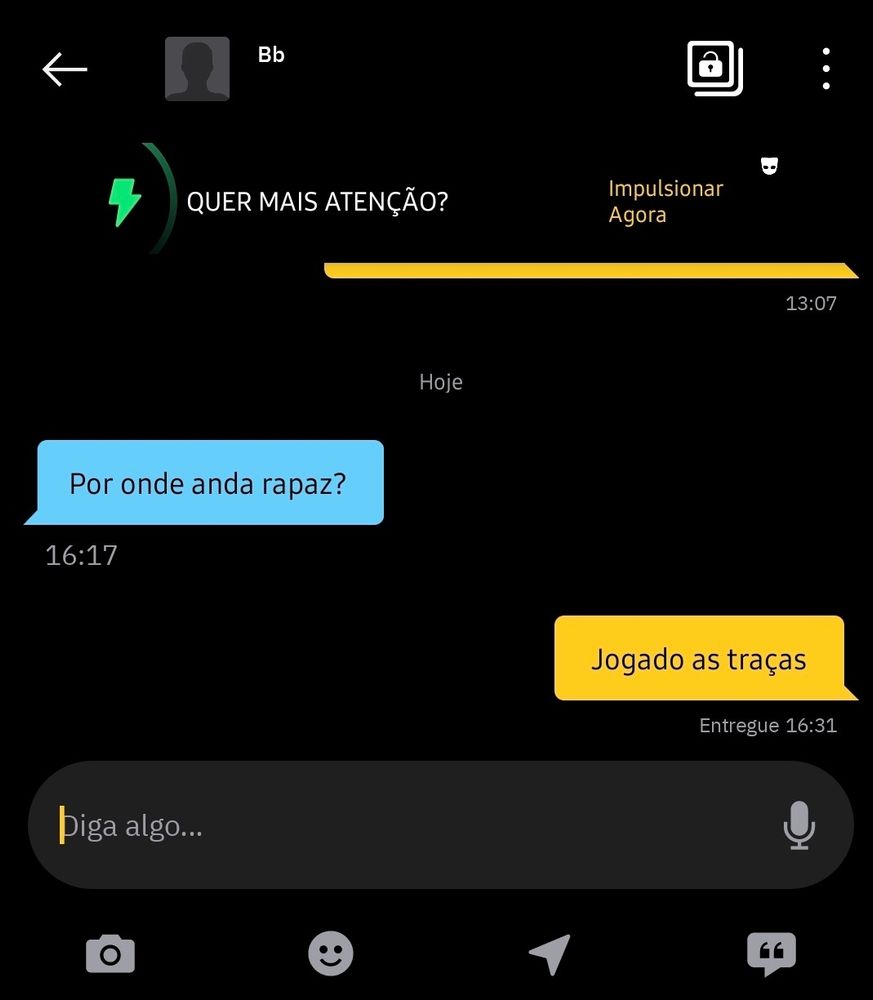Open the camera to send a photo

click(110, 954)
